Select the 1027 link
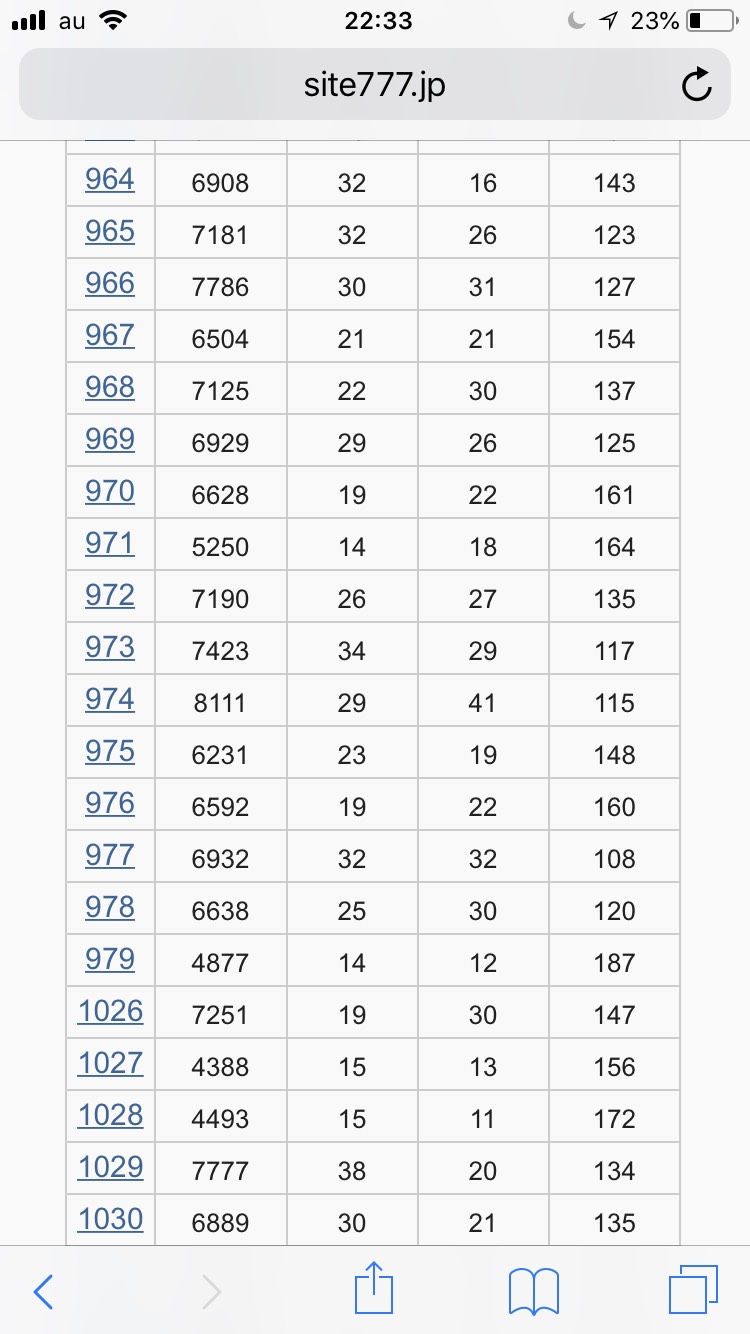Screen dimensions: 750x1334 (110, 1063)
